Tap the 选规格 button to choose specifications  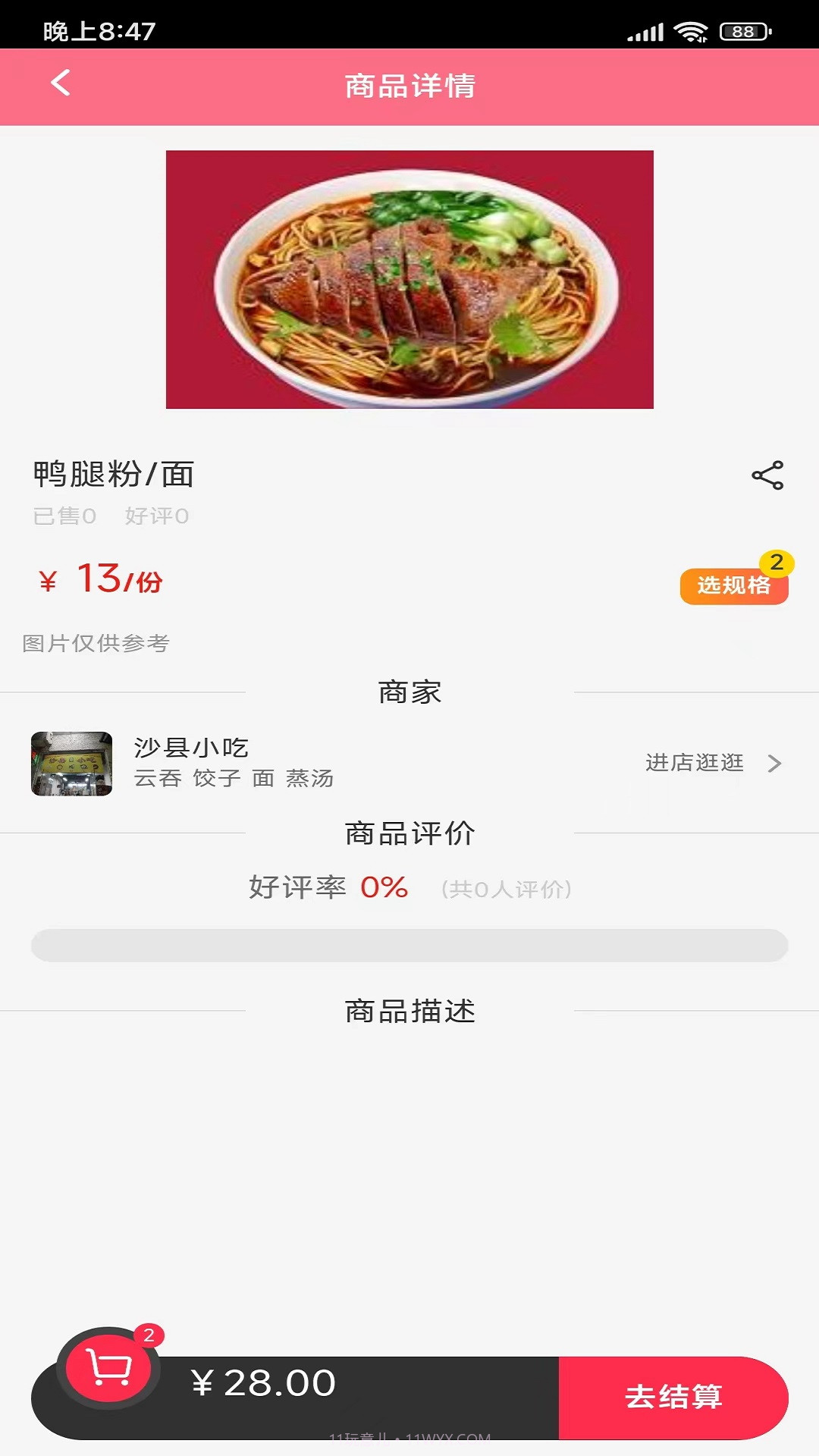(x=733, y=585)
